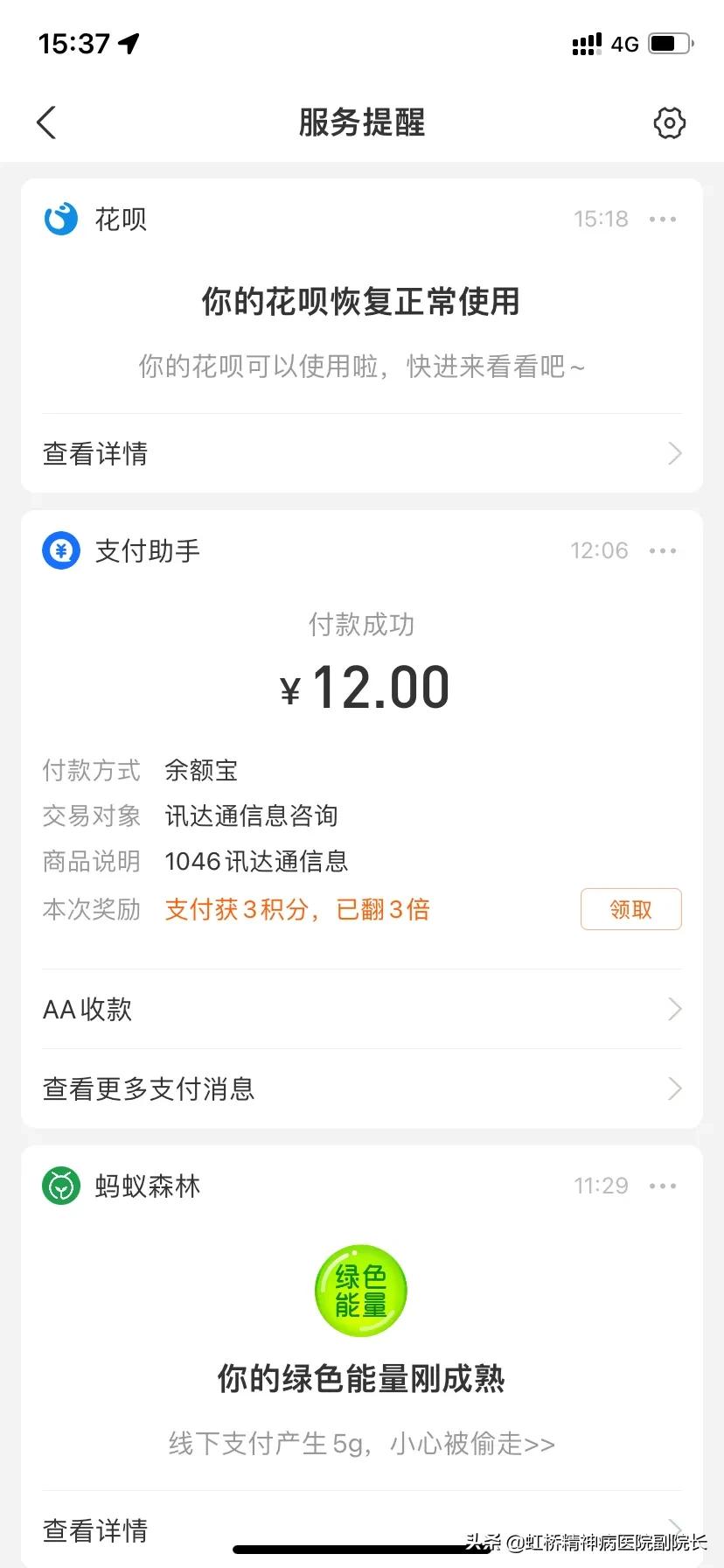
Task: Tap the chevron beside 花呗 查看详情
Action: pyautogui.click(x=673, y=453)
